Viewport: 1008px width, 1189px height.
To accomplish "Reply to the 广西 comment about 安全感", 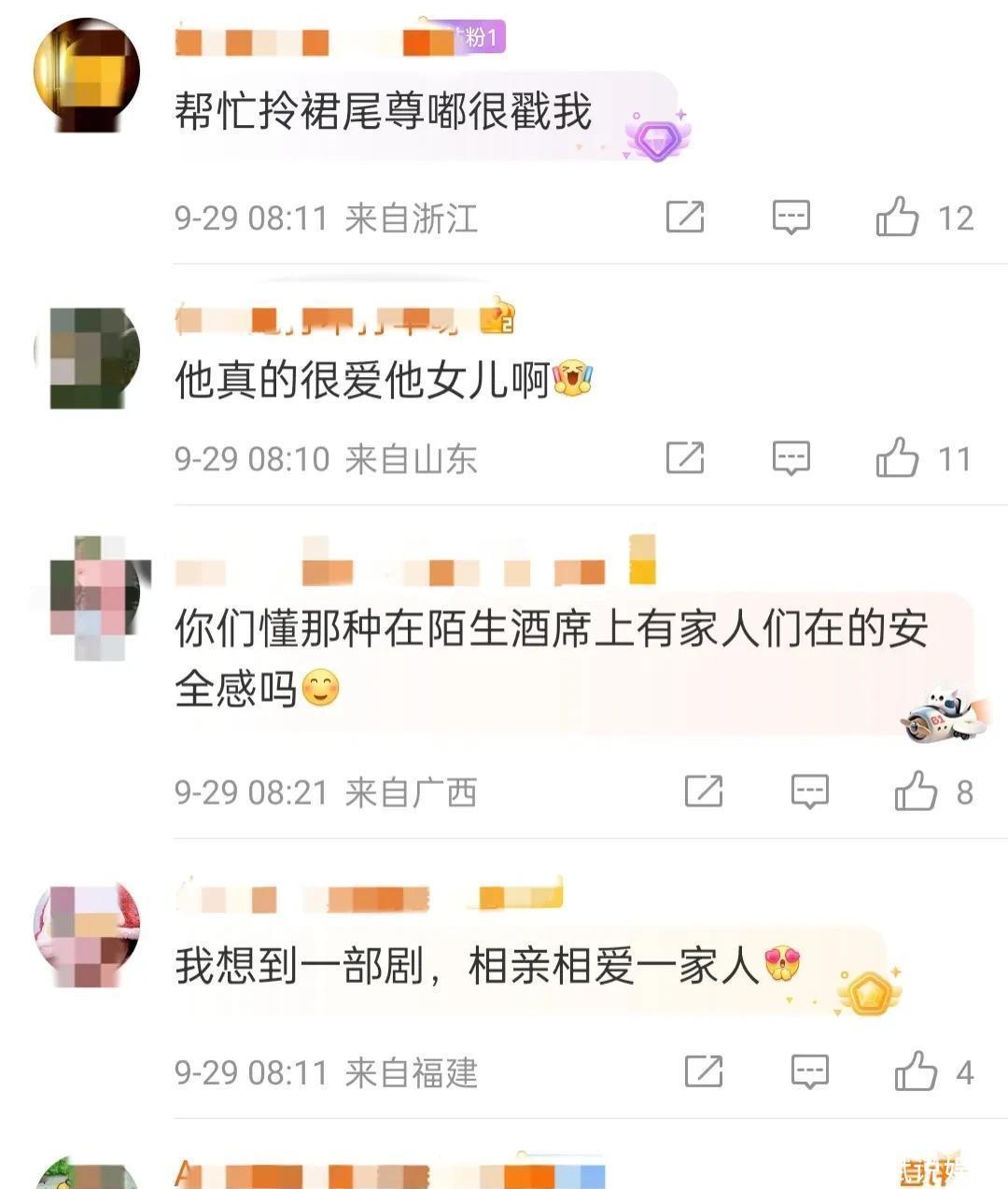I will (x=809, y=792).
